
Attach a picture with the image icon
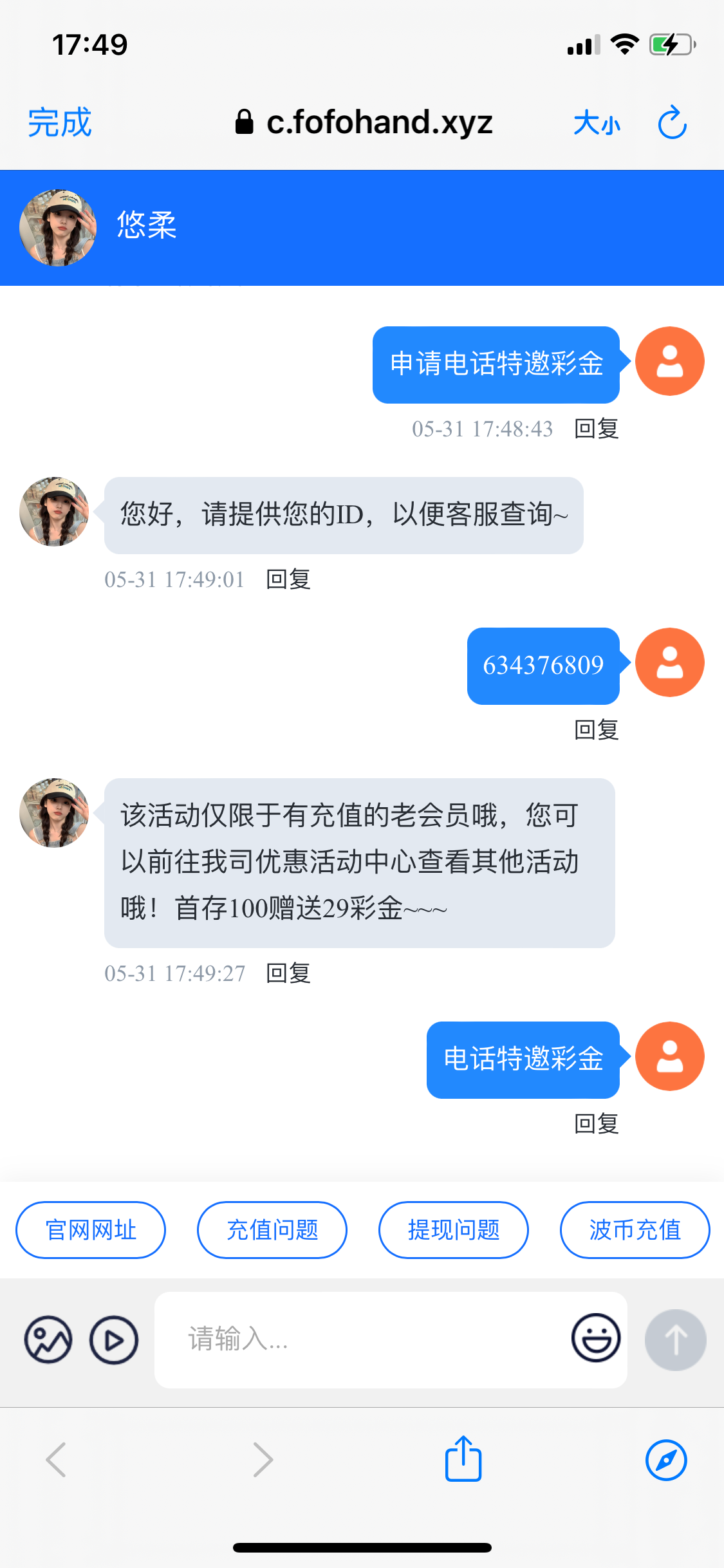tap(48, 1340)
